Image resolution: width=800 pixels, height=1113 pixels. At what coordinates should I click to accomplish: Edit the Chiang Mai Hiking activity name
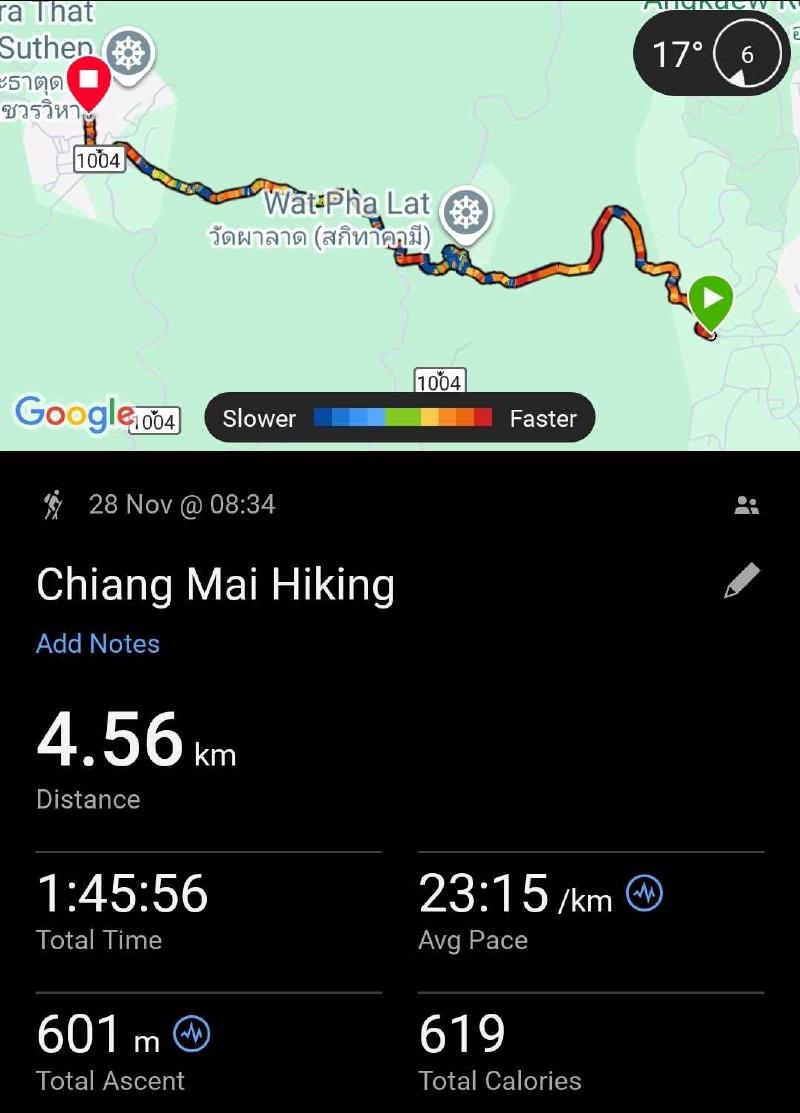click(742, 582)
